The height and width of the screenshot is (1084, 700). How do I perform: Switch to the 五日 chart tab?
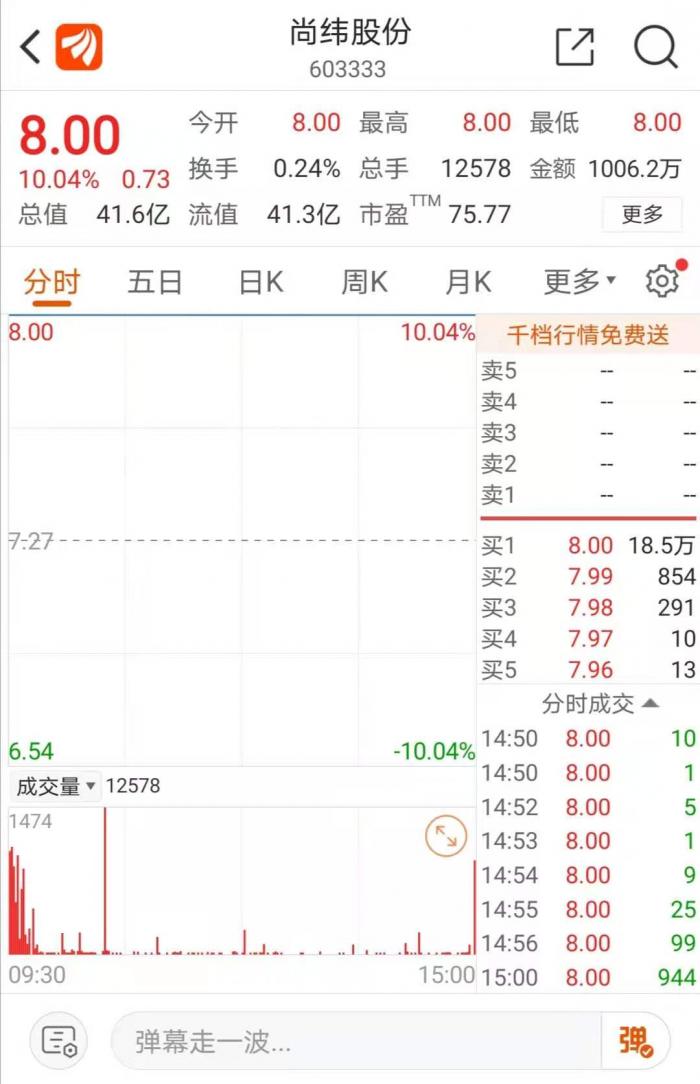[x=155, y=283]
